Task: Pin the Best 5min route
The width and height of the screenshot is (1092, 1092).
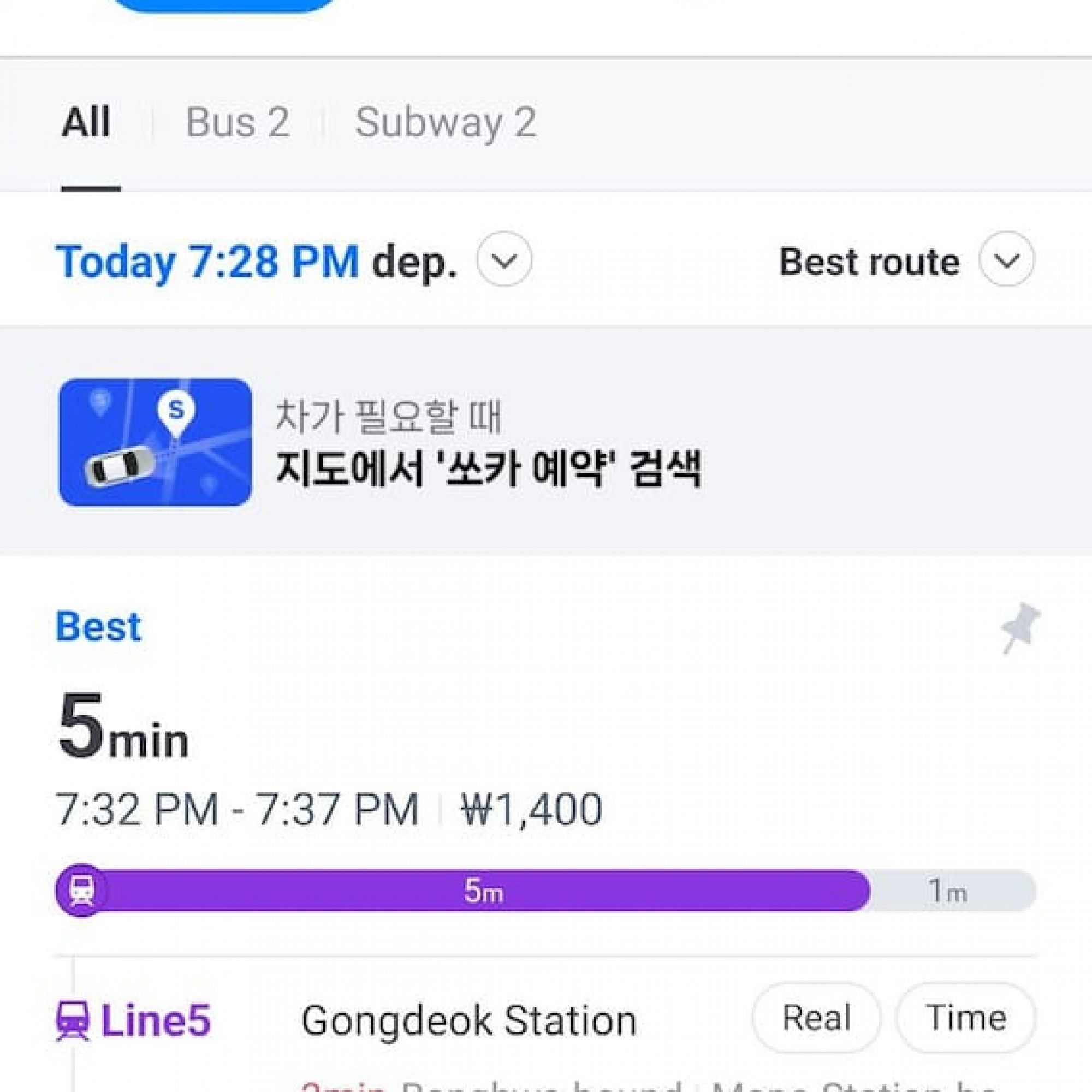Action: [x=1019, y=628]
